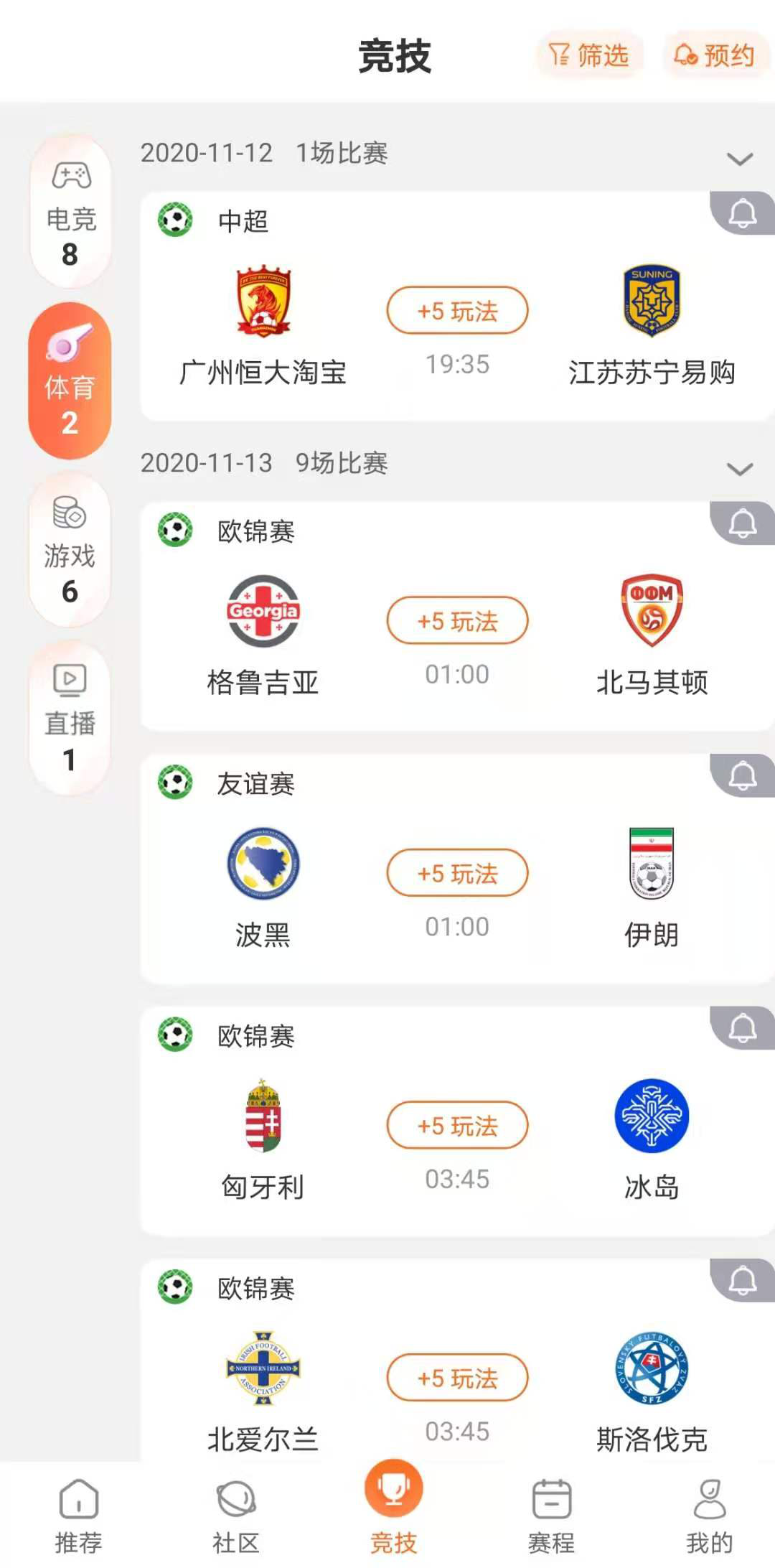Open +5 玩法 for 广州恒大淘宝 match
The width and height of the screenshot is (775, 1568).
(x=457, y=311)
